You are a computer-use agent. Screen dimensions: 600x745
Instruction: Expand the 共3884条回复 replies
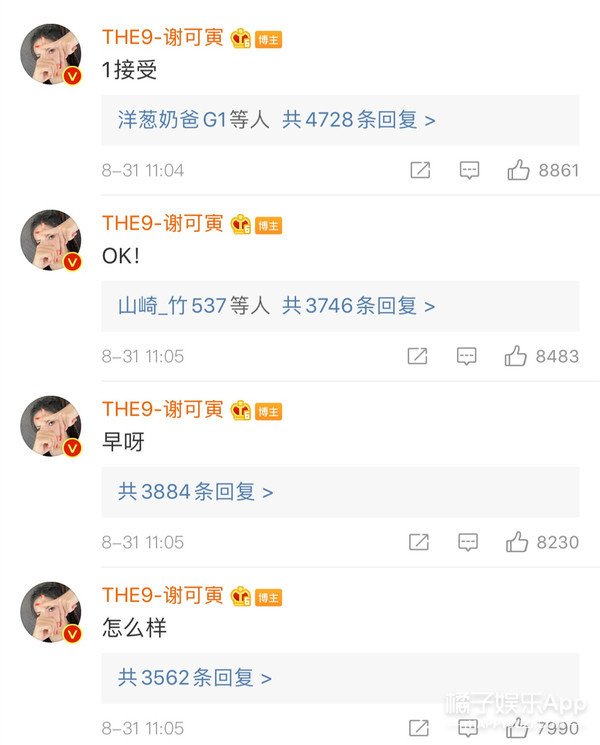point(196,492)
